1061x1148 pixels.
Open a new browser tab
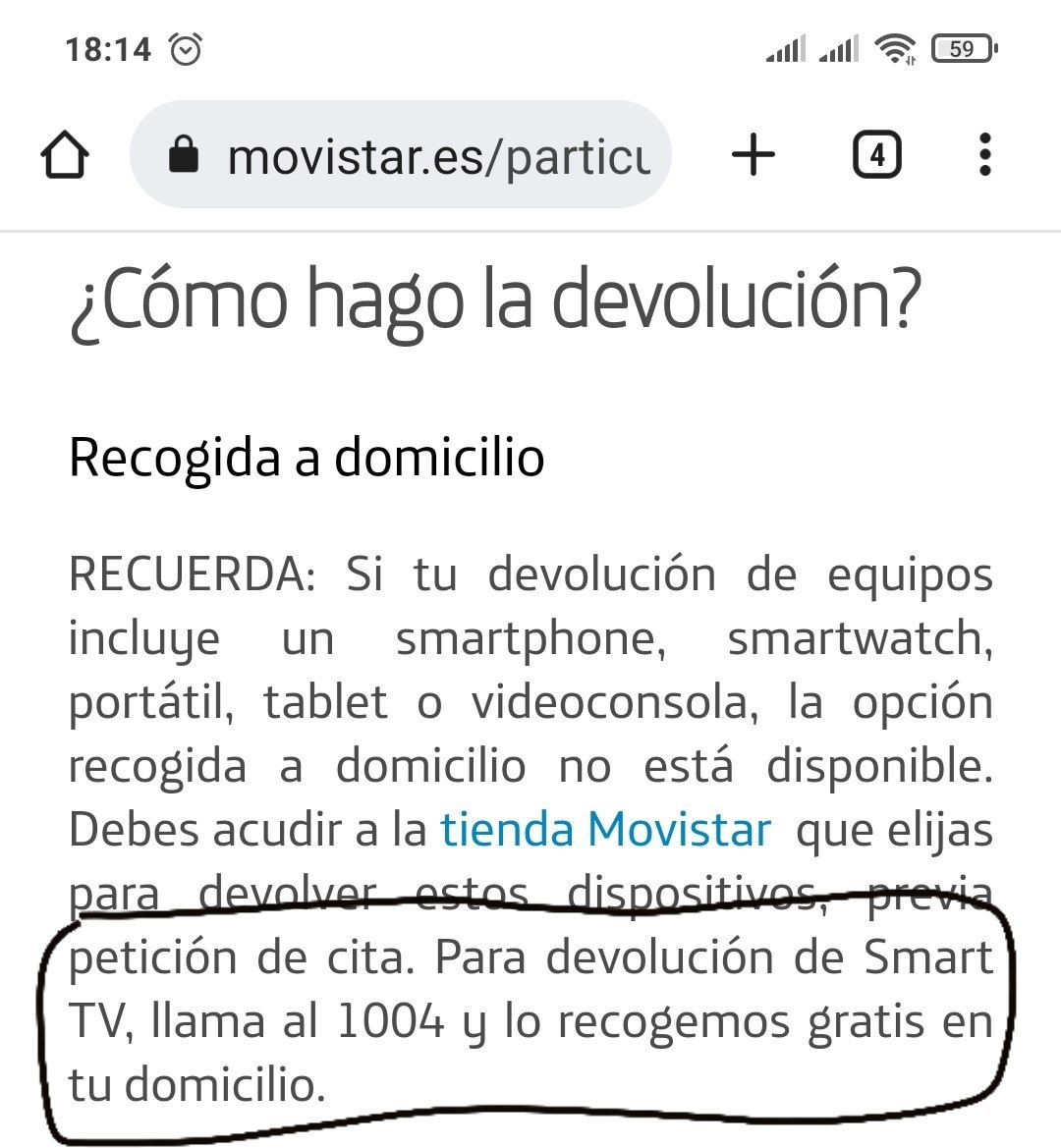coord(754,155)
